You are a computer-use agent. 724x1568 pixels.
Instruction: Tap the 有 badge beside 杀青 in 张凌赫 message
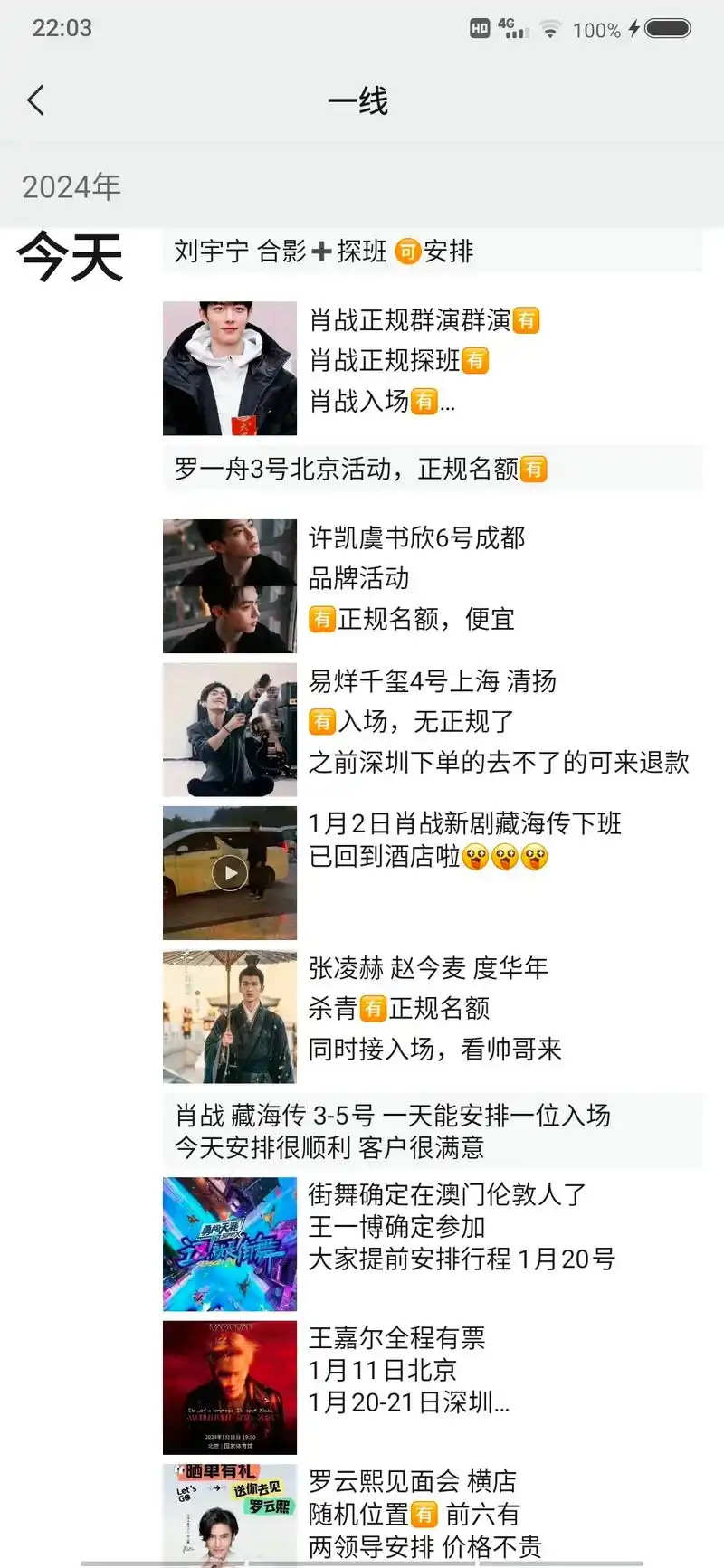click(x=374, y=1009)
